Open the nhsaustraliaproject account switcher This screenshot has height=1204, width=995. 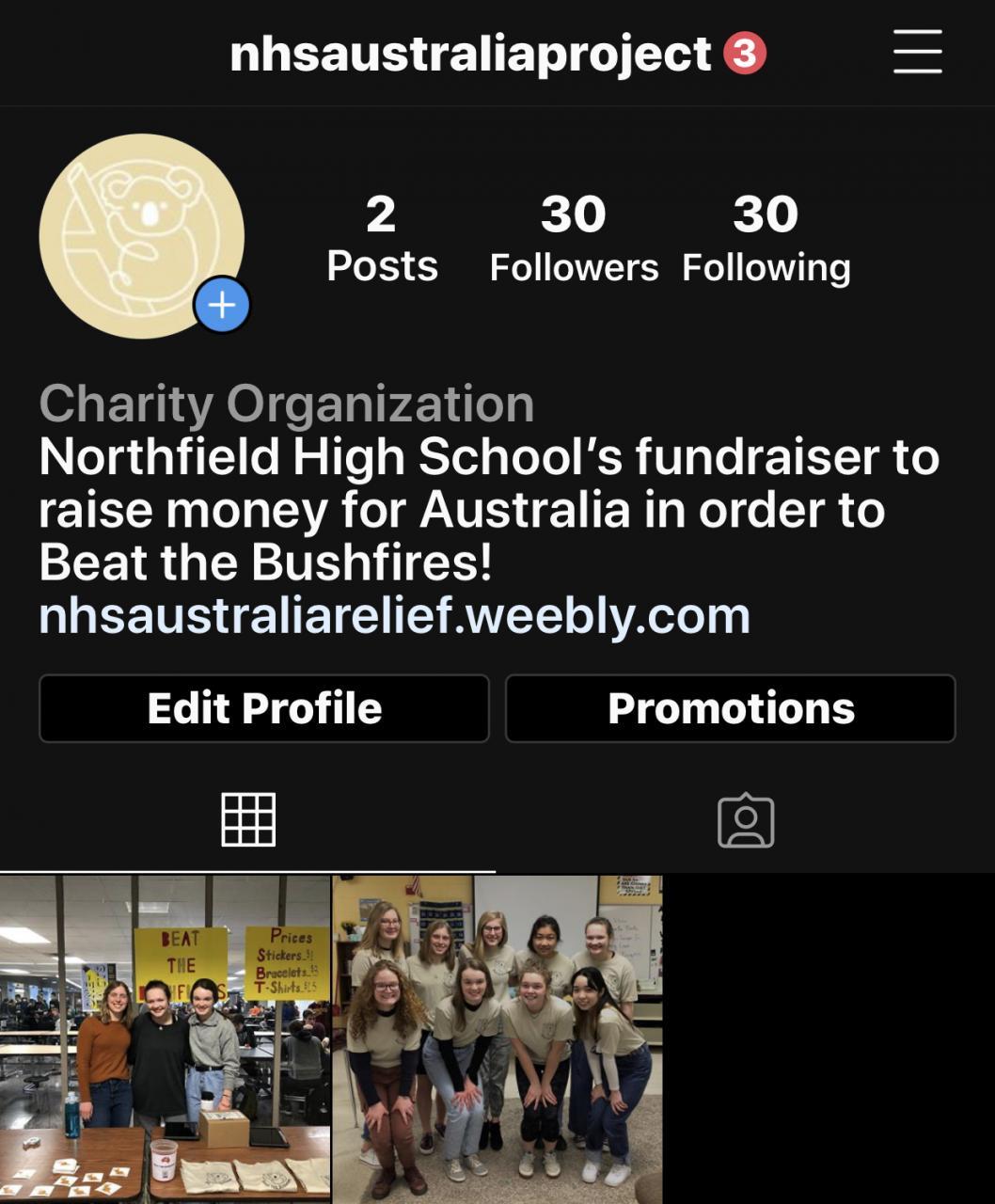(x=470, y=54)
